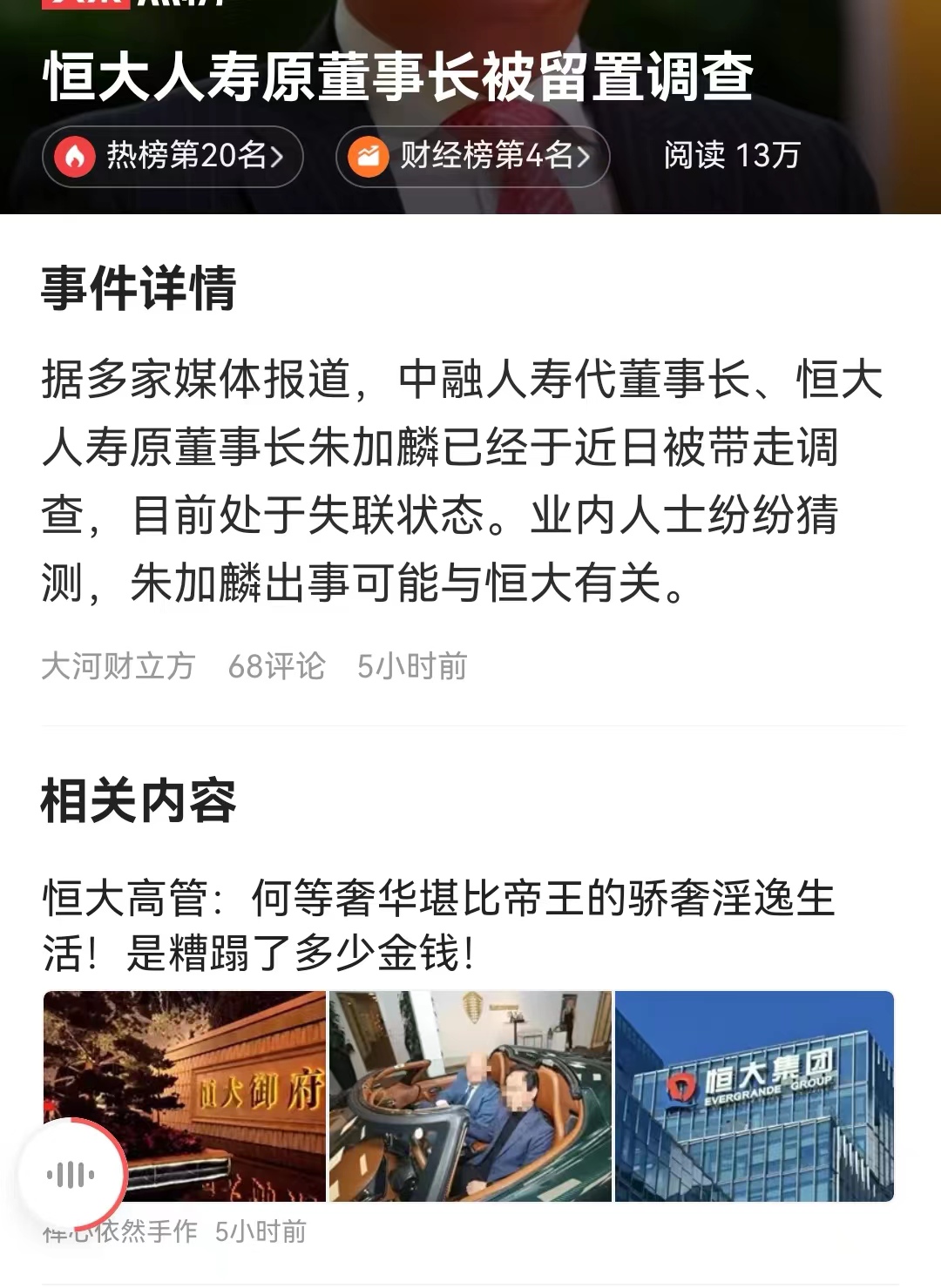The width and height of the screenshot is (941, 1288).
Task: Open the headline 恒大人寿原董事长被留置调查
Action: pyautogui.click(x=400, y=78)
